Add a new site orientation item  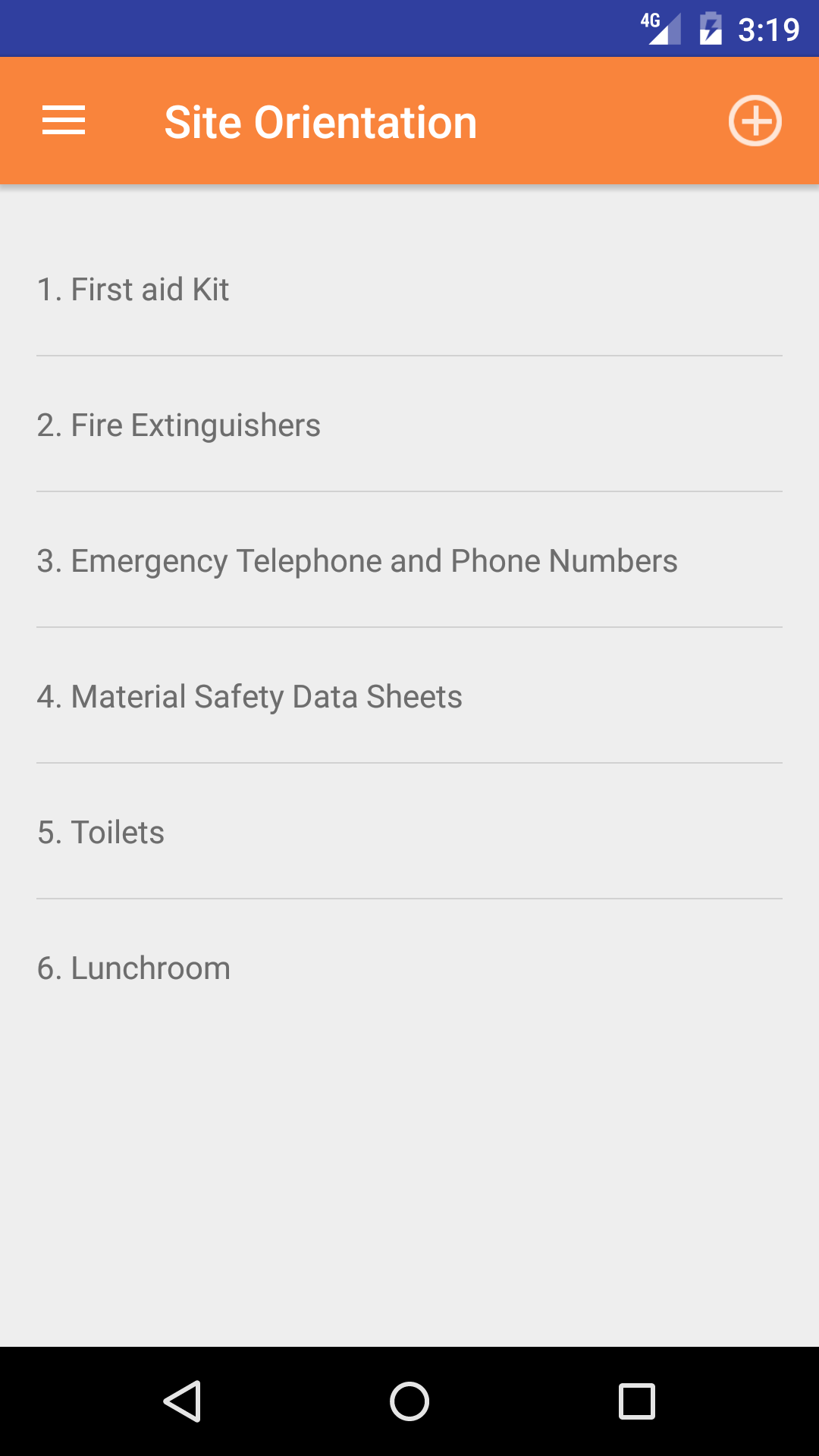tap(755, 121)
